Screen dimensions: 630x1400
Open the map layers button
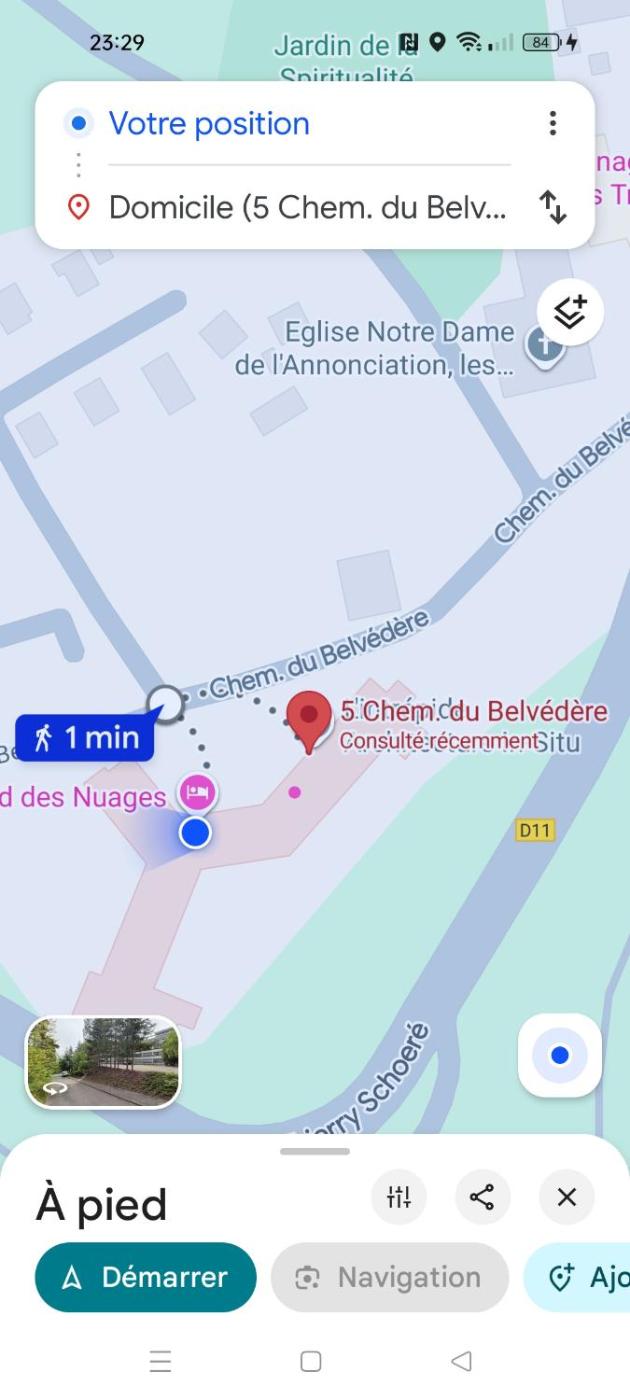(x=570, y=313)
